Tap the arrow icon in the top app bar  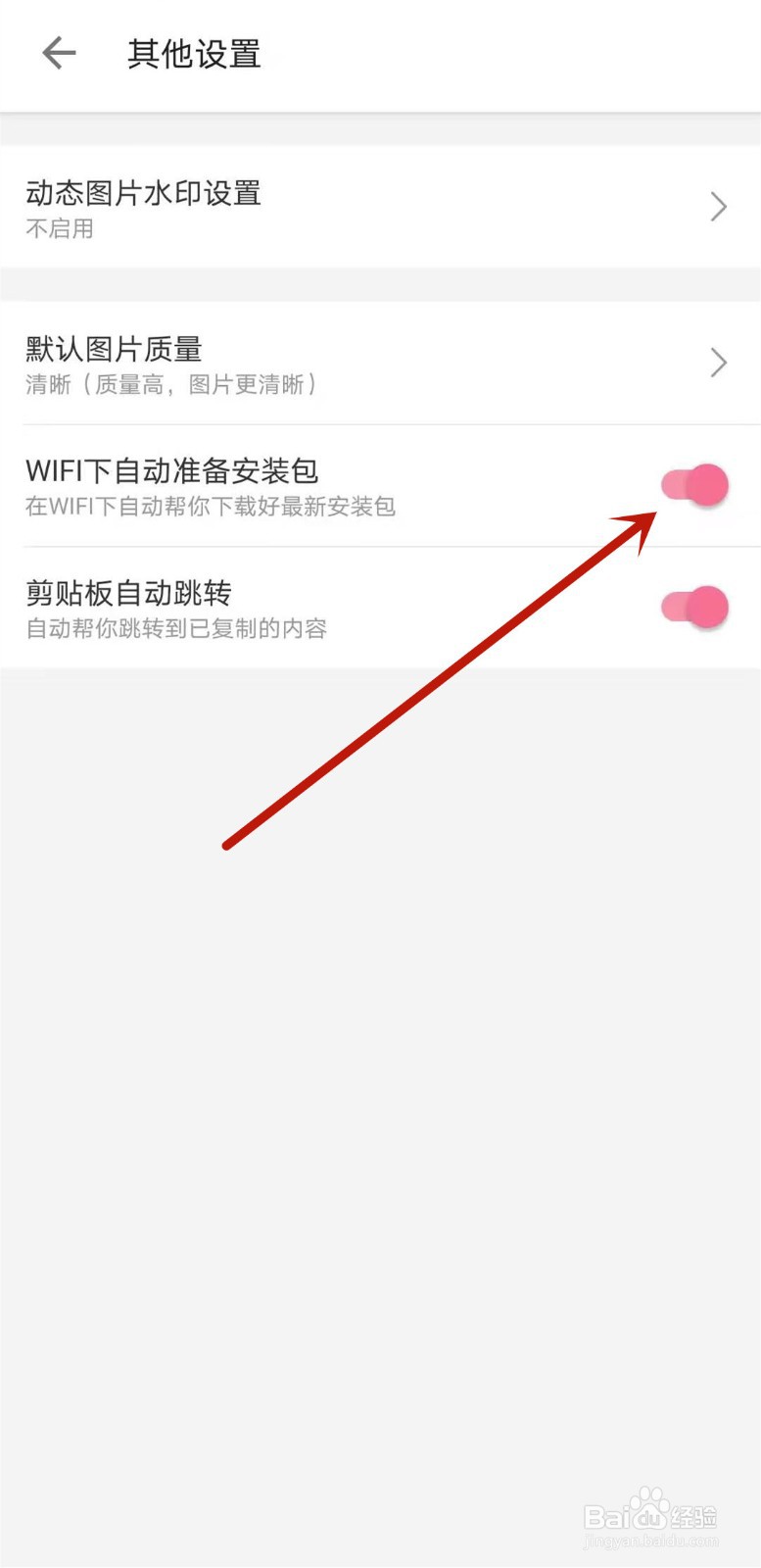(59, 54)
